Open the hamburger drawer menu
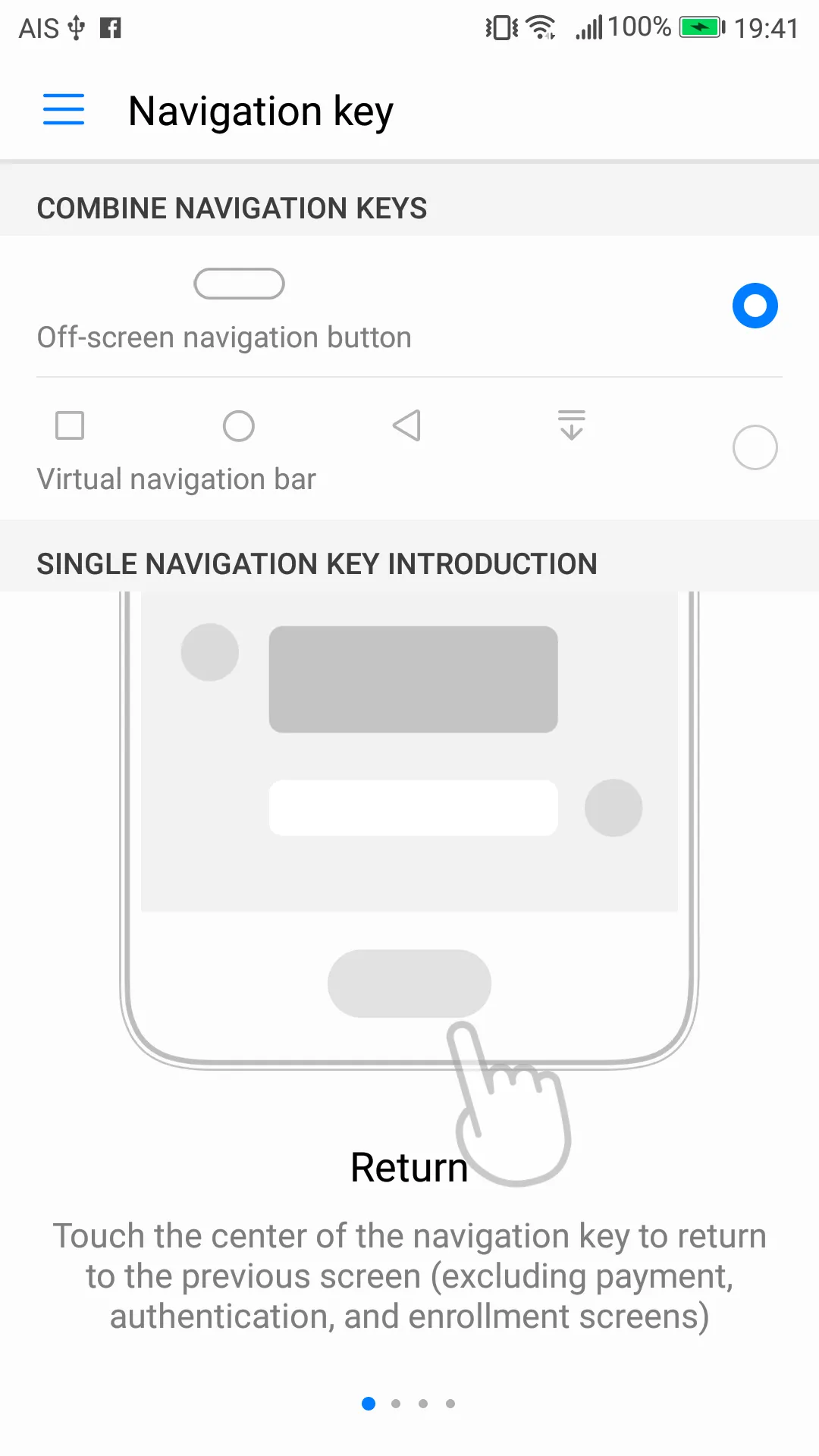 (x=64, y=110)
